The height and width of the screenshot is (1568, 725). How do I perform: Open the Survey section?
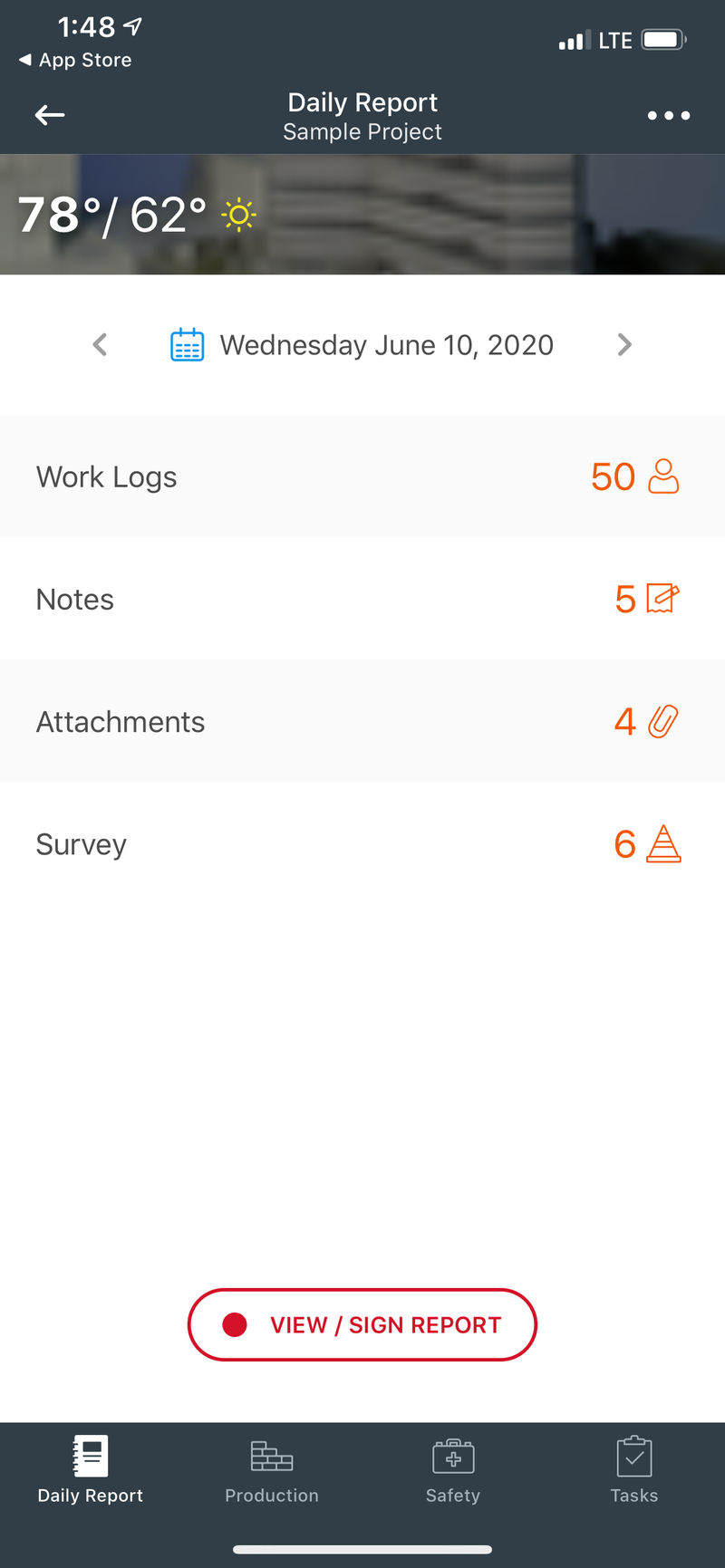(362, 843)
